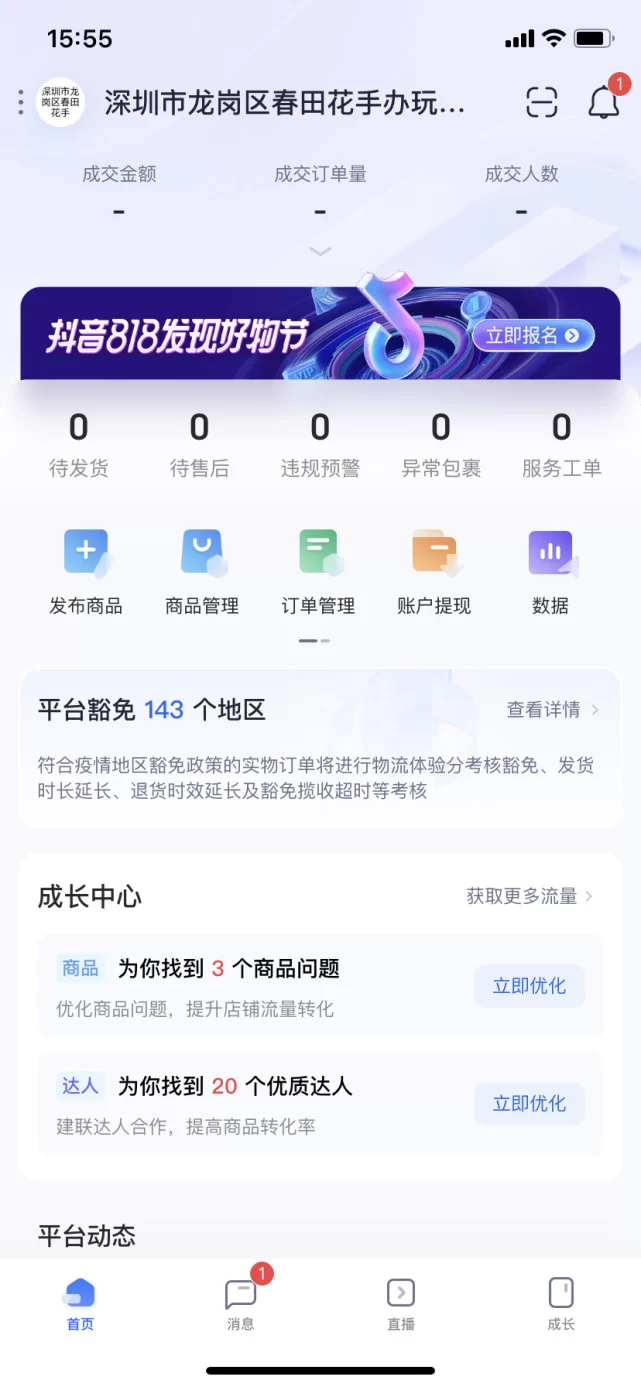Open 异常包裹 list
641x1387 pixels.
point(441,445)
